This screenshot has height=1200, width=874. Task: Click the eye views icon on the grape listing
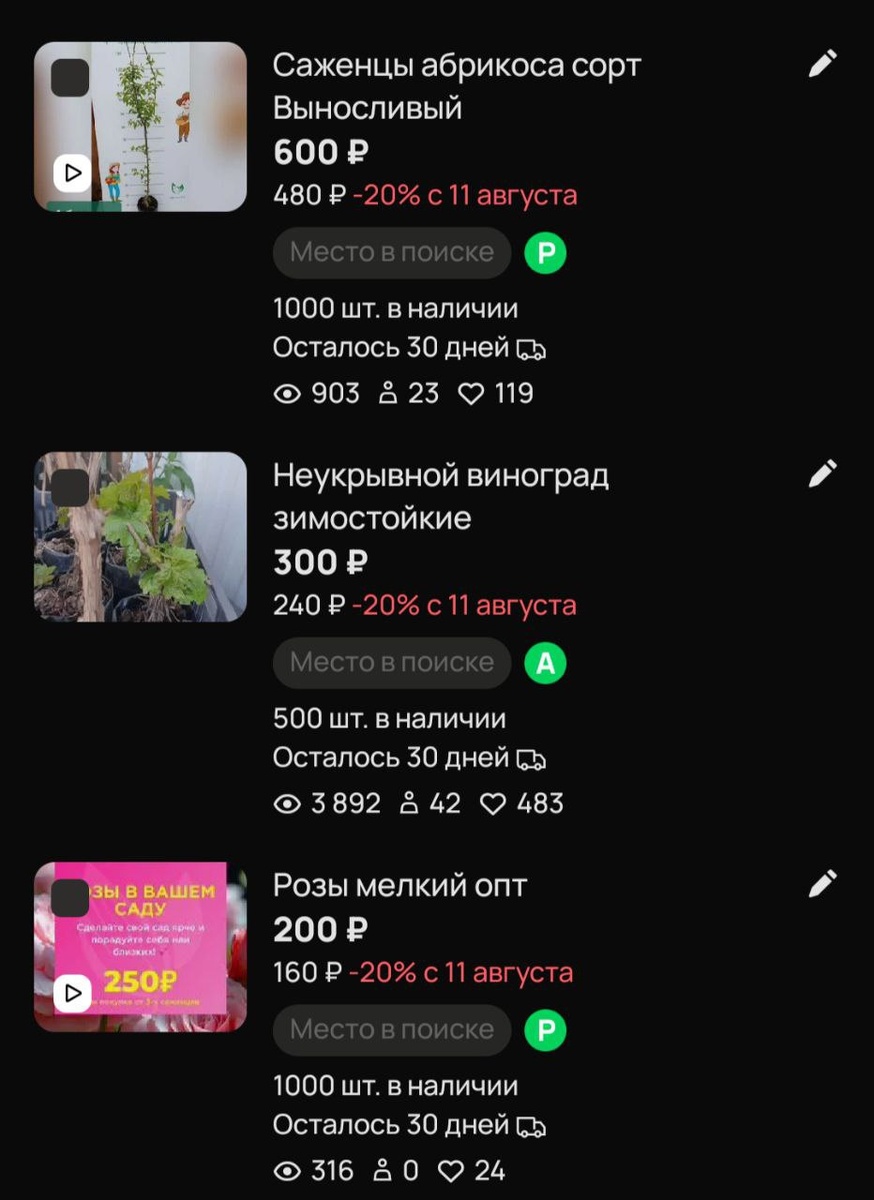tap(289, 802)
